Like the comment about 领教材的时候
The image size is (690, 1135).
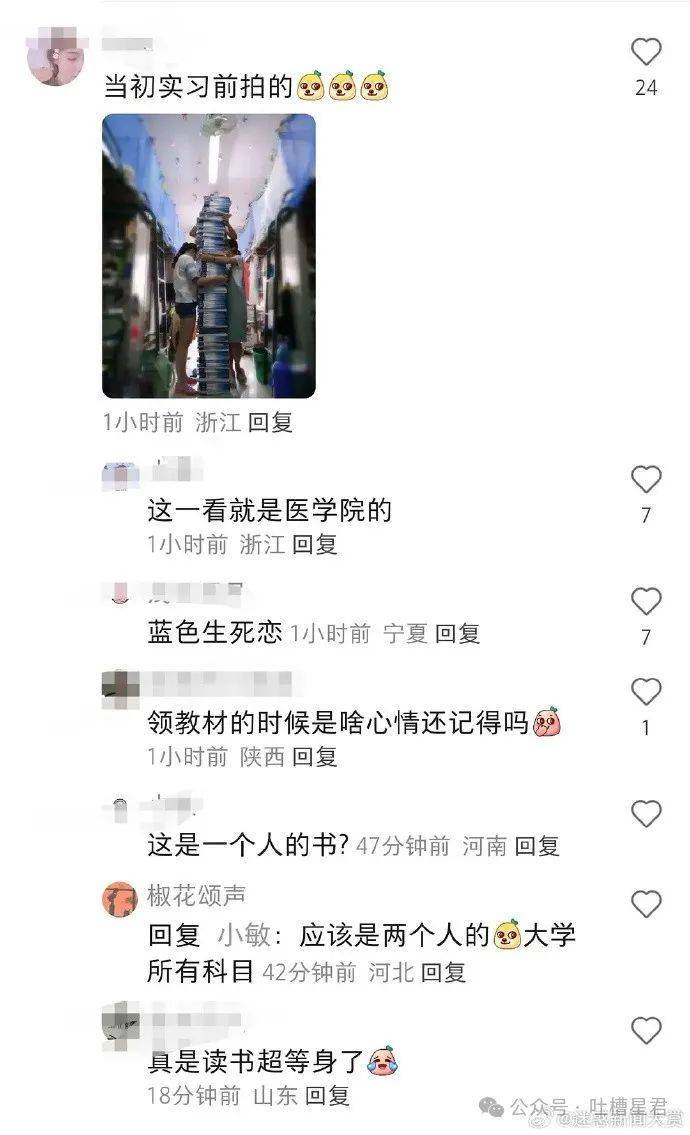click(646, 692)
